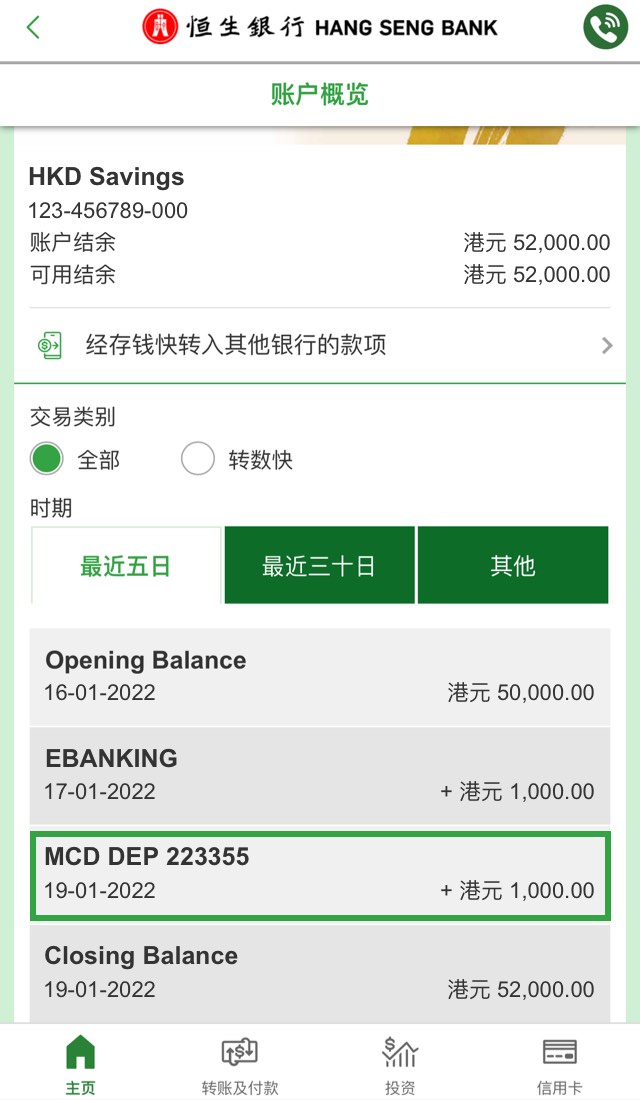
Task: Open the EBANKING transaction entry
Action: pos(320,776)
